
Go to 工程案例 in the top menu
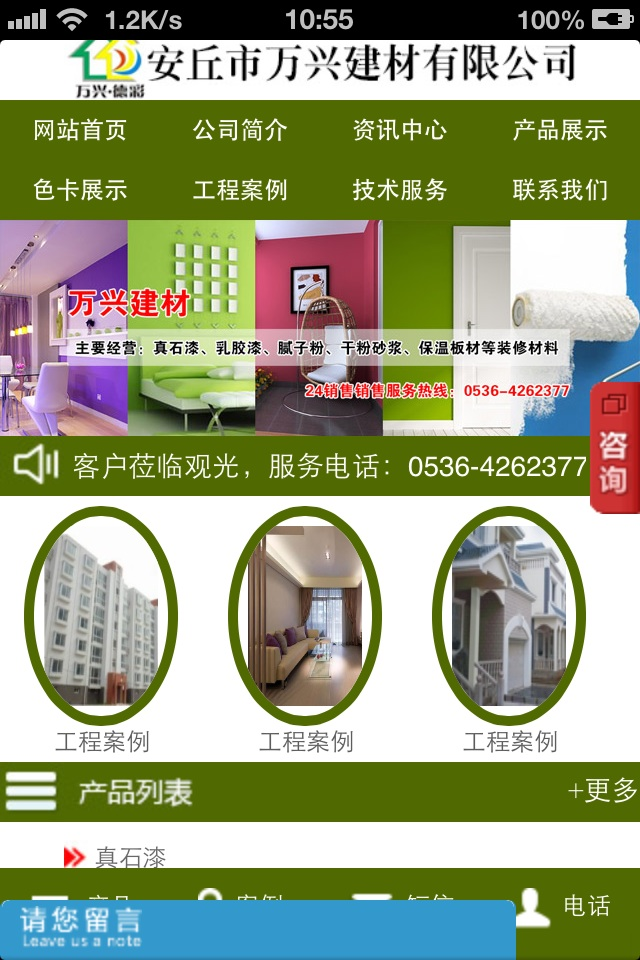pyautogui.click(x=240, y=190)
